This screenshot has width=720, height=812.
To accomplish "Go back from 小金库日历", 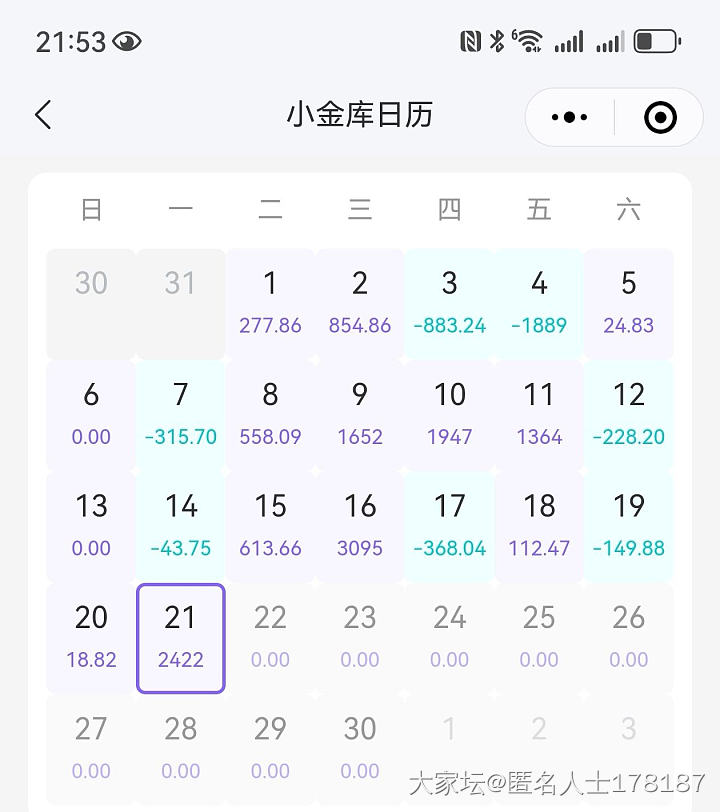I will click(43, 115).
